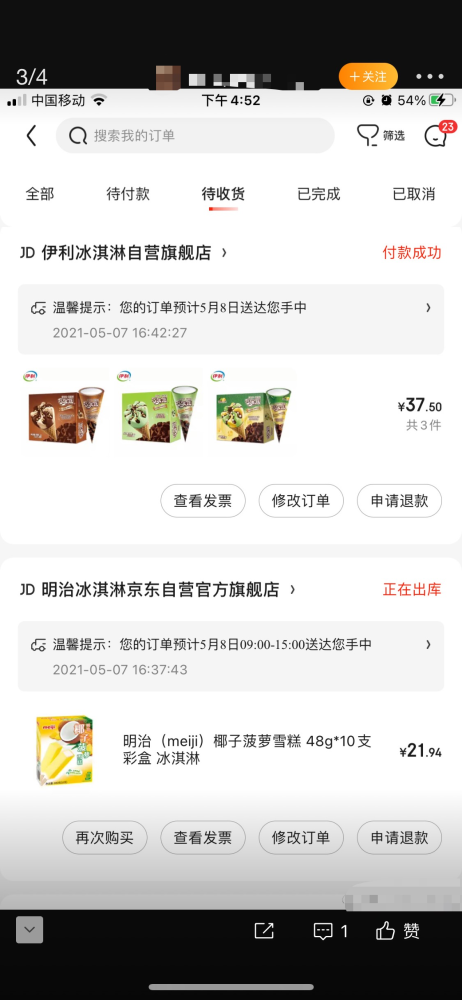Switch to the 全部 tab
This screenshot has height=1000, width=462.
click(x=40, y=194)
